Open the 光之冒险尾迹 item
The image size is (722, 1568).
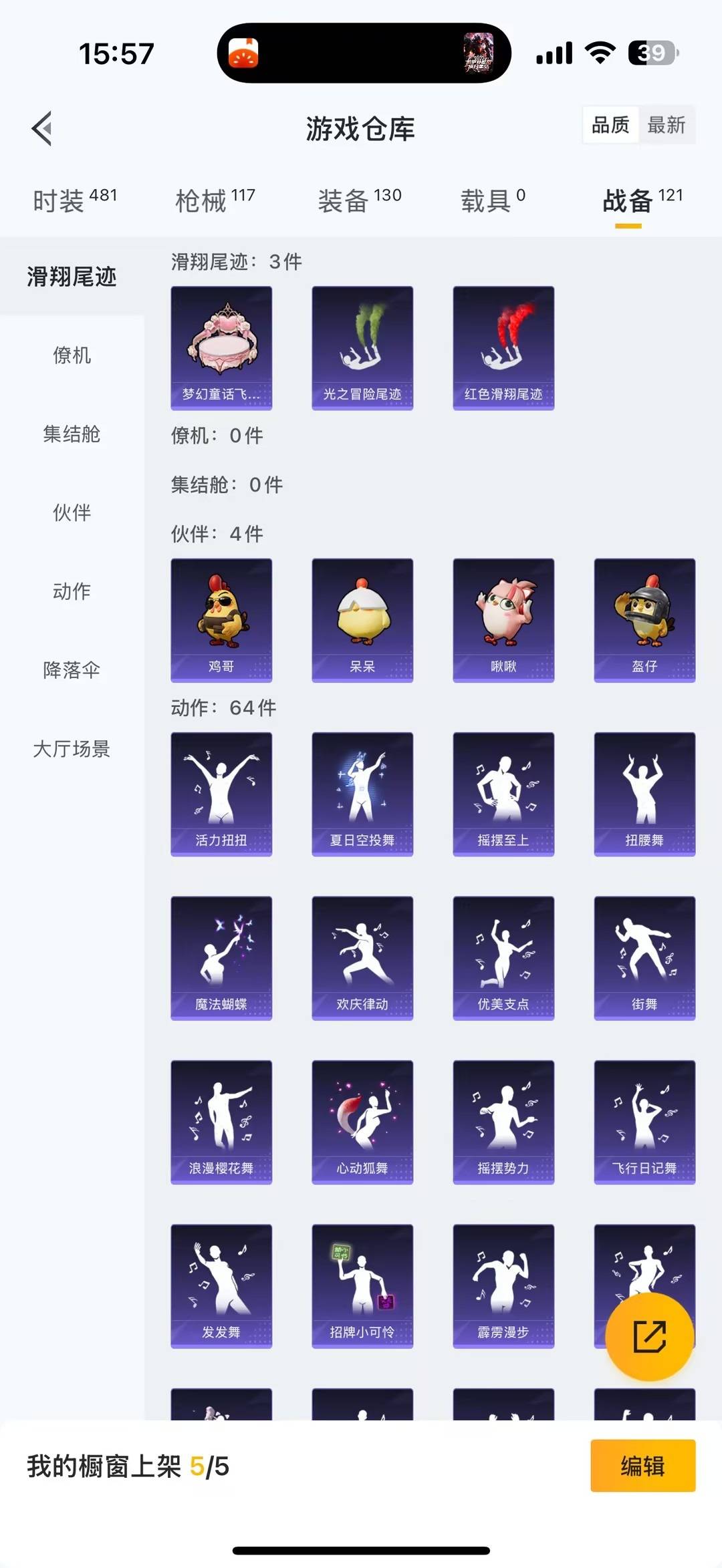[x=362, y=347]
